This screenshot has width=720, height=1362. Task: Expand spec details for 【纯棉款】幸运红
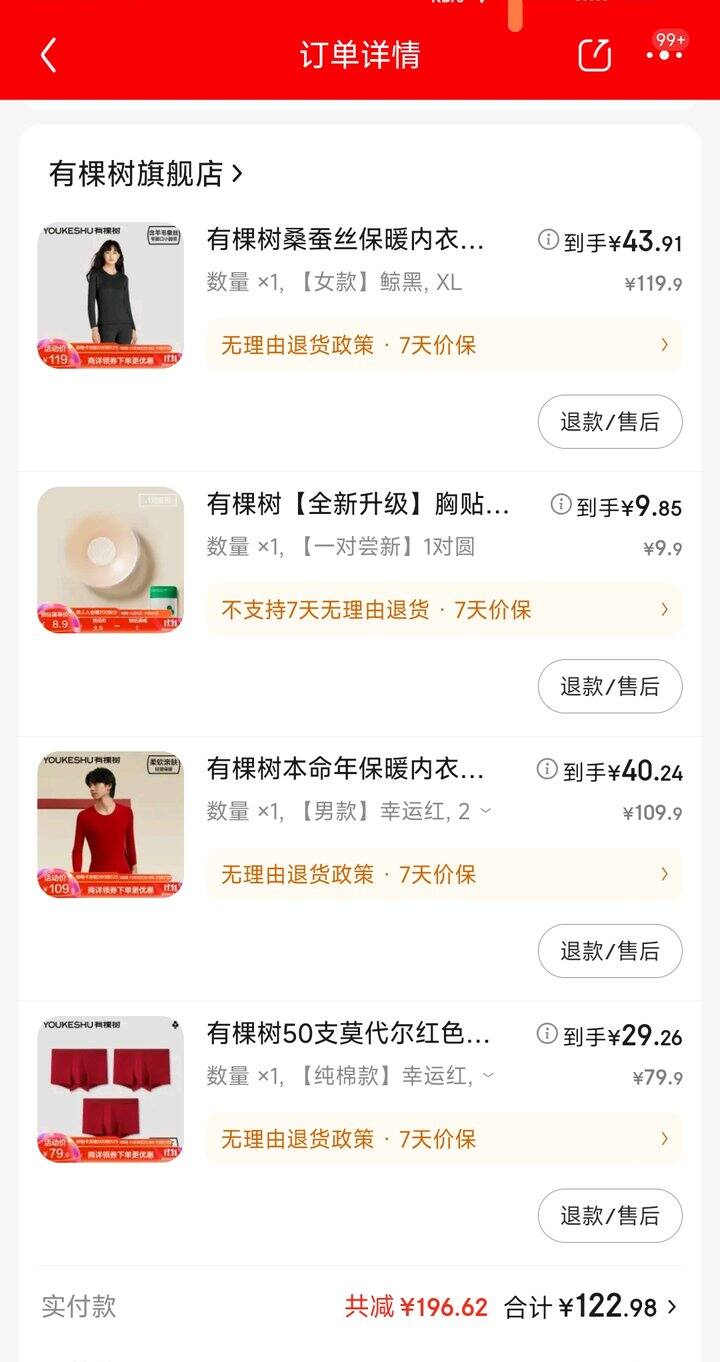click(x=488, y=1075)
